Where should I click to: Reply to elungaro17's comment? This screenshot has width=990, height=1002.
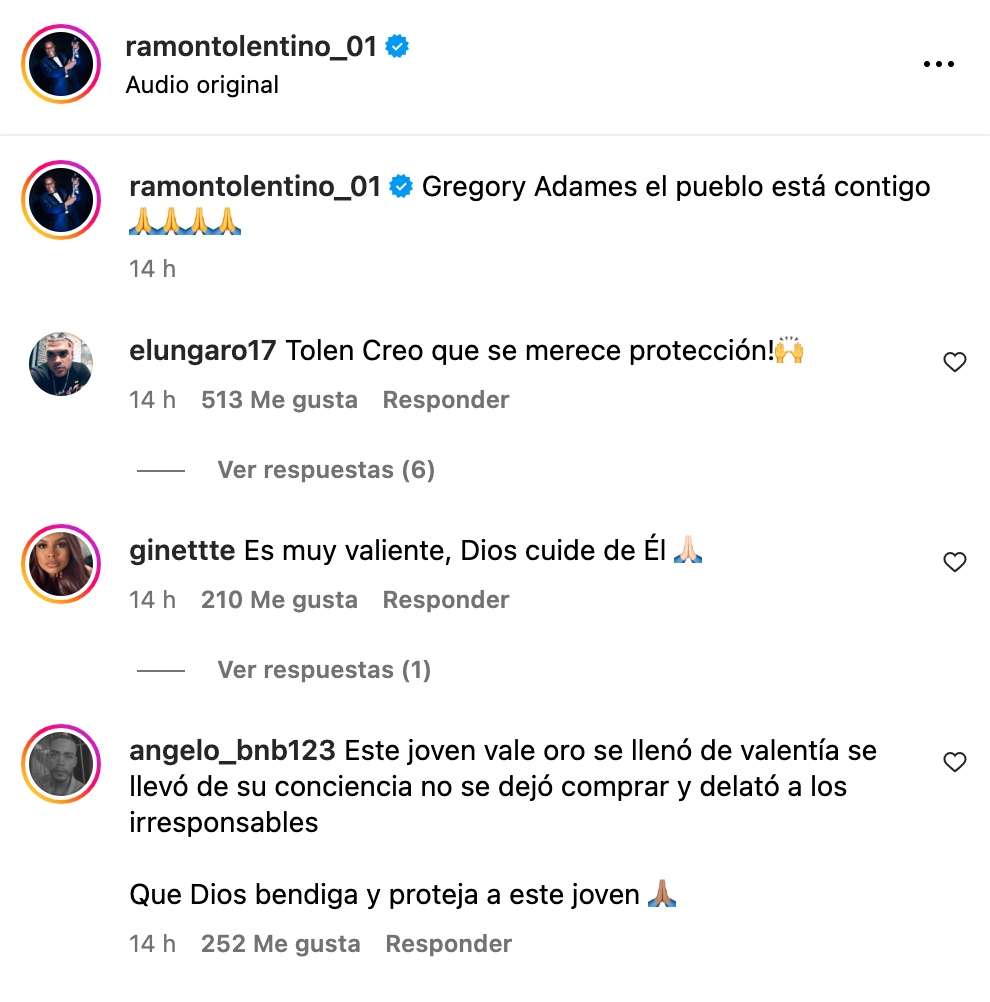tap(446, 400)
